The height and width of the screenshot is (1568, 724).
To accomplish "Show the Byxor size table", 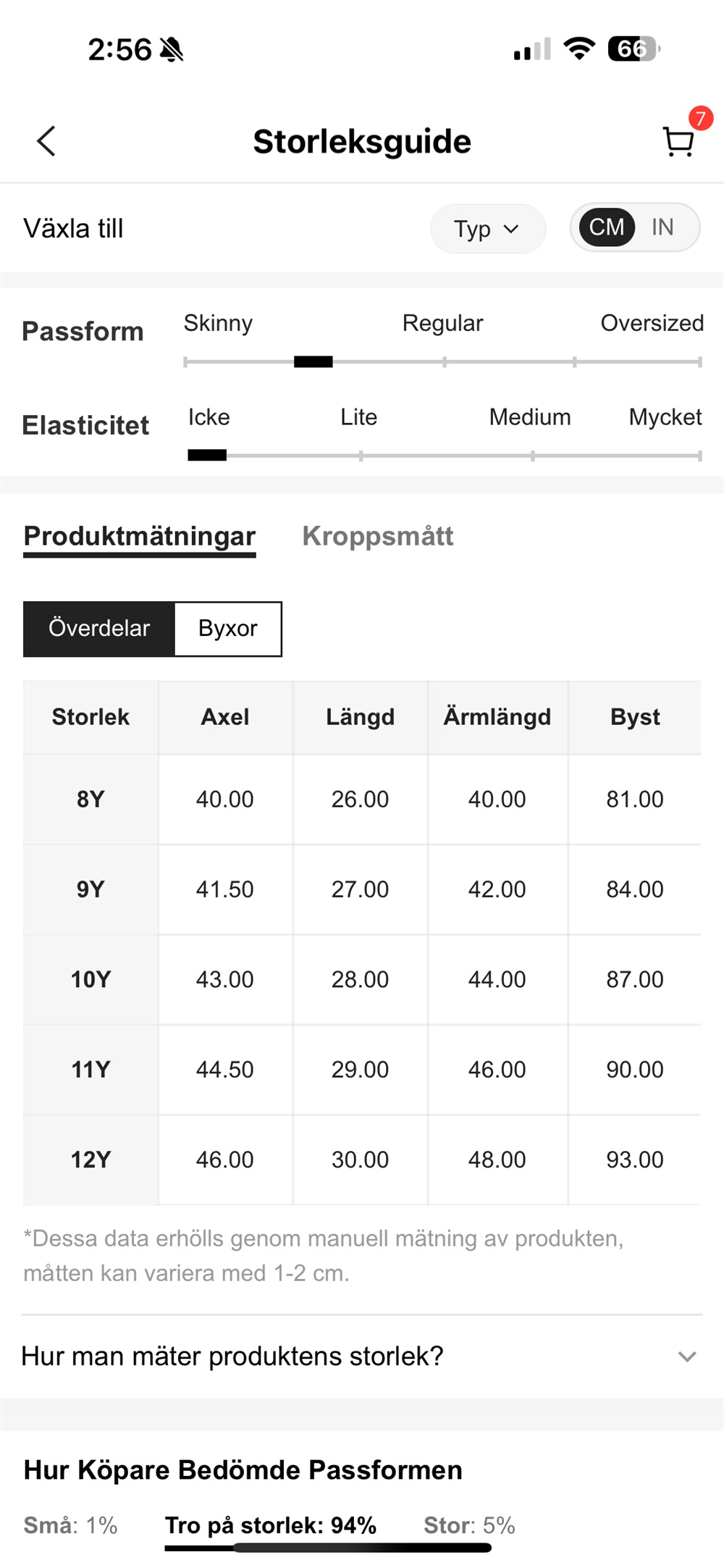I will [x=227, y=629].
